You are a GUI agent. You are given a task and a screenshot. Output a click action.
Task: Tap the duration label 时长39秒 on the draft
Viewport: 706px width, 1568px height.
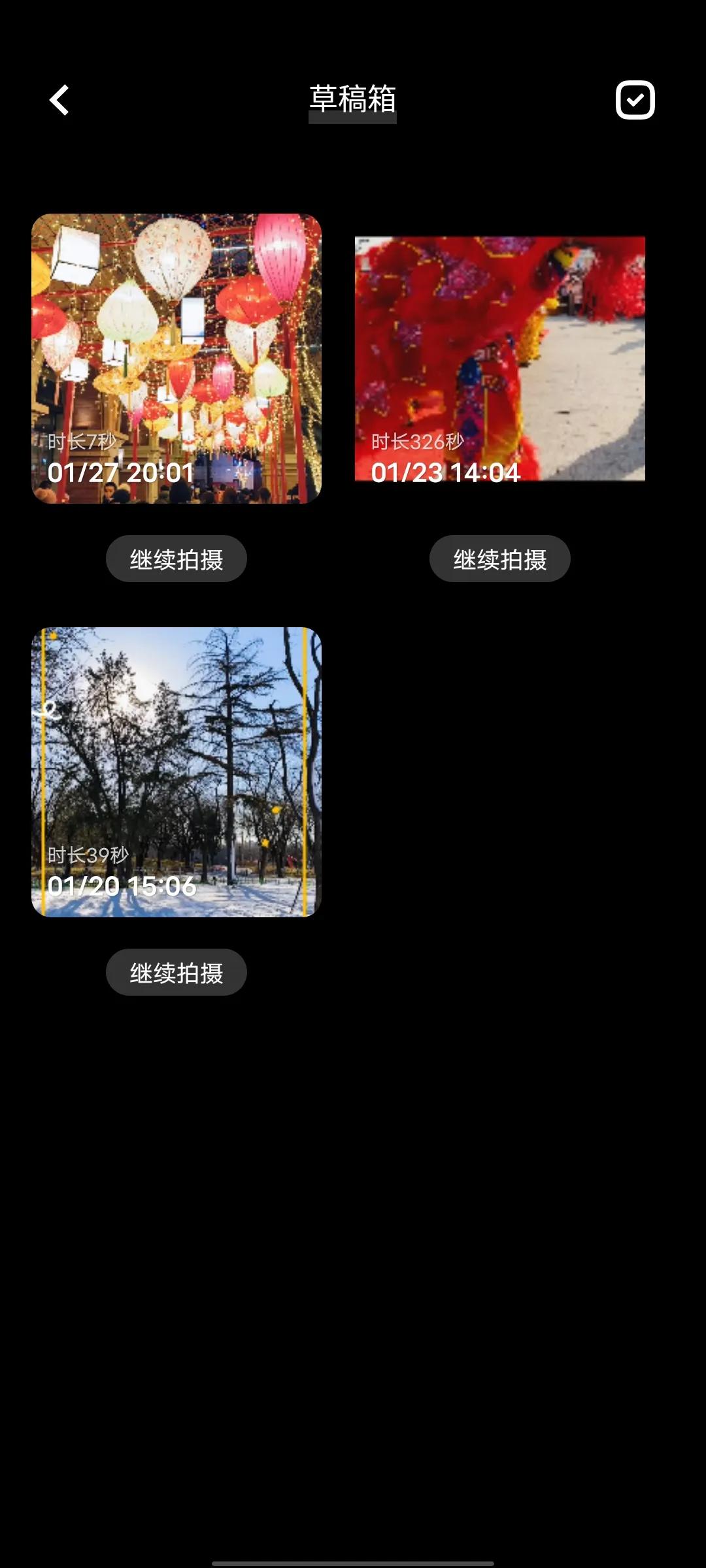tap(88, 853)
